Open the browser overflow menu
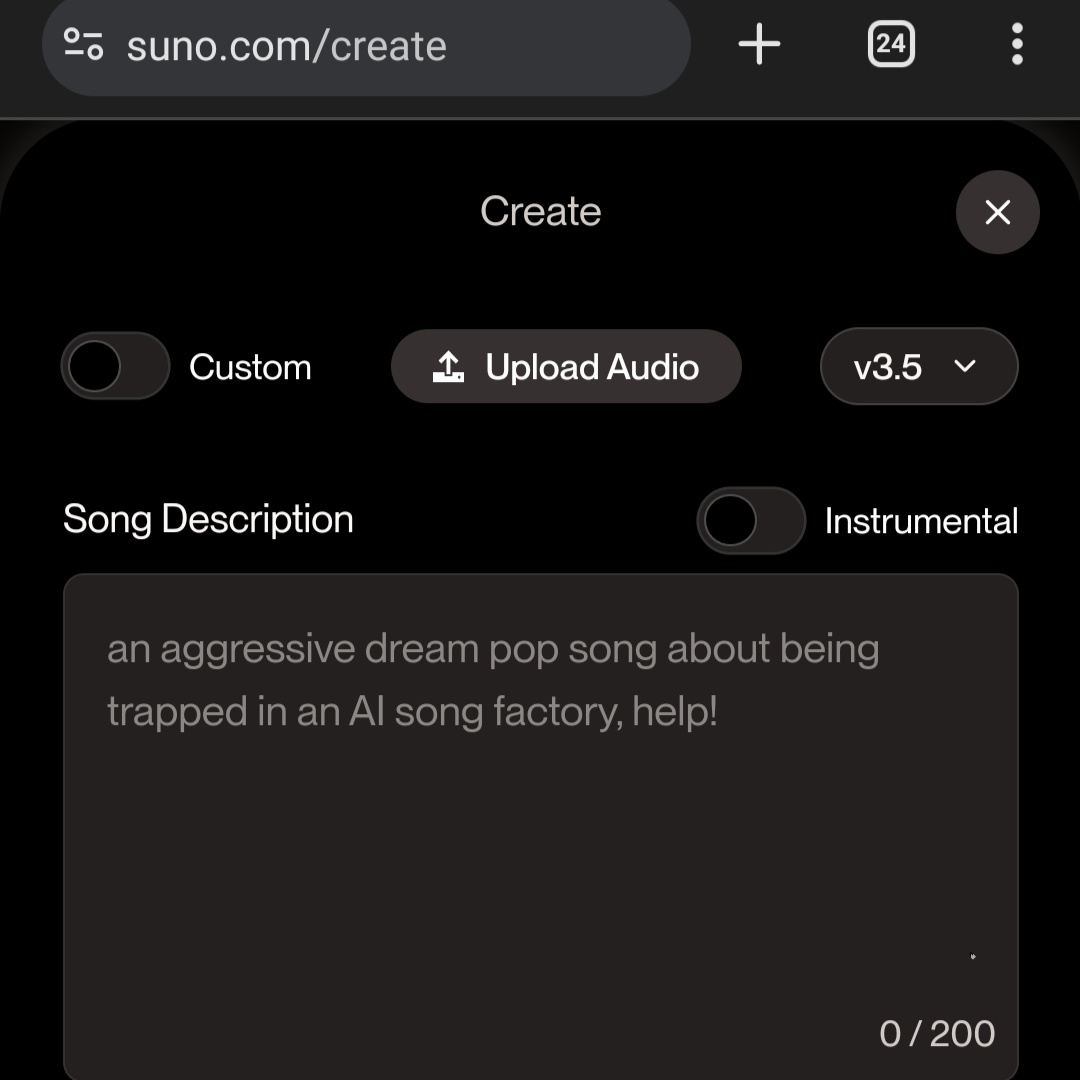Screen dimensions: 1080x1080 point(1017,45)
